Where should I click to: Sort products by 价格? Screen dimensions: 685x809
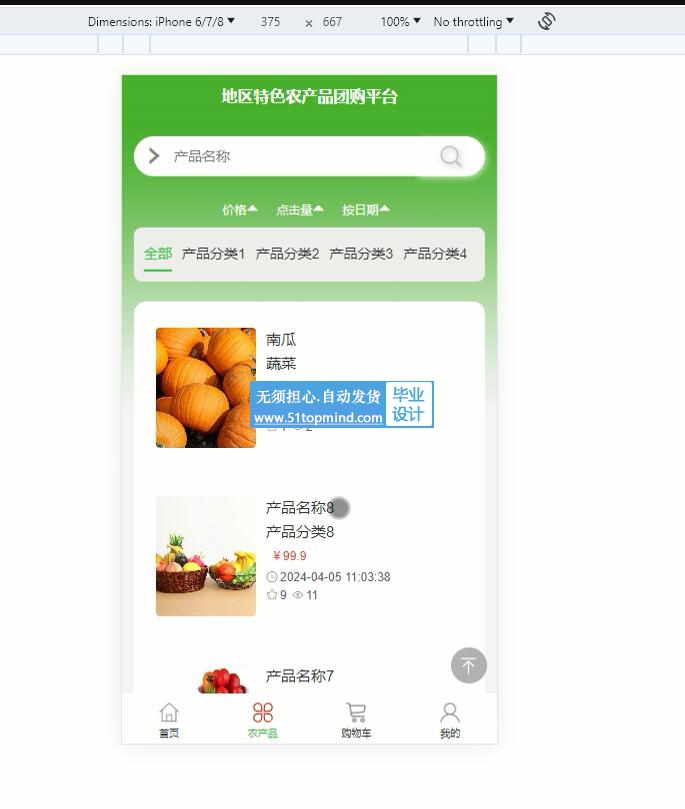pyautogui.click(x=239, y=210)
